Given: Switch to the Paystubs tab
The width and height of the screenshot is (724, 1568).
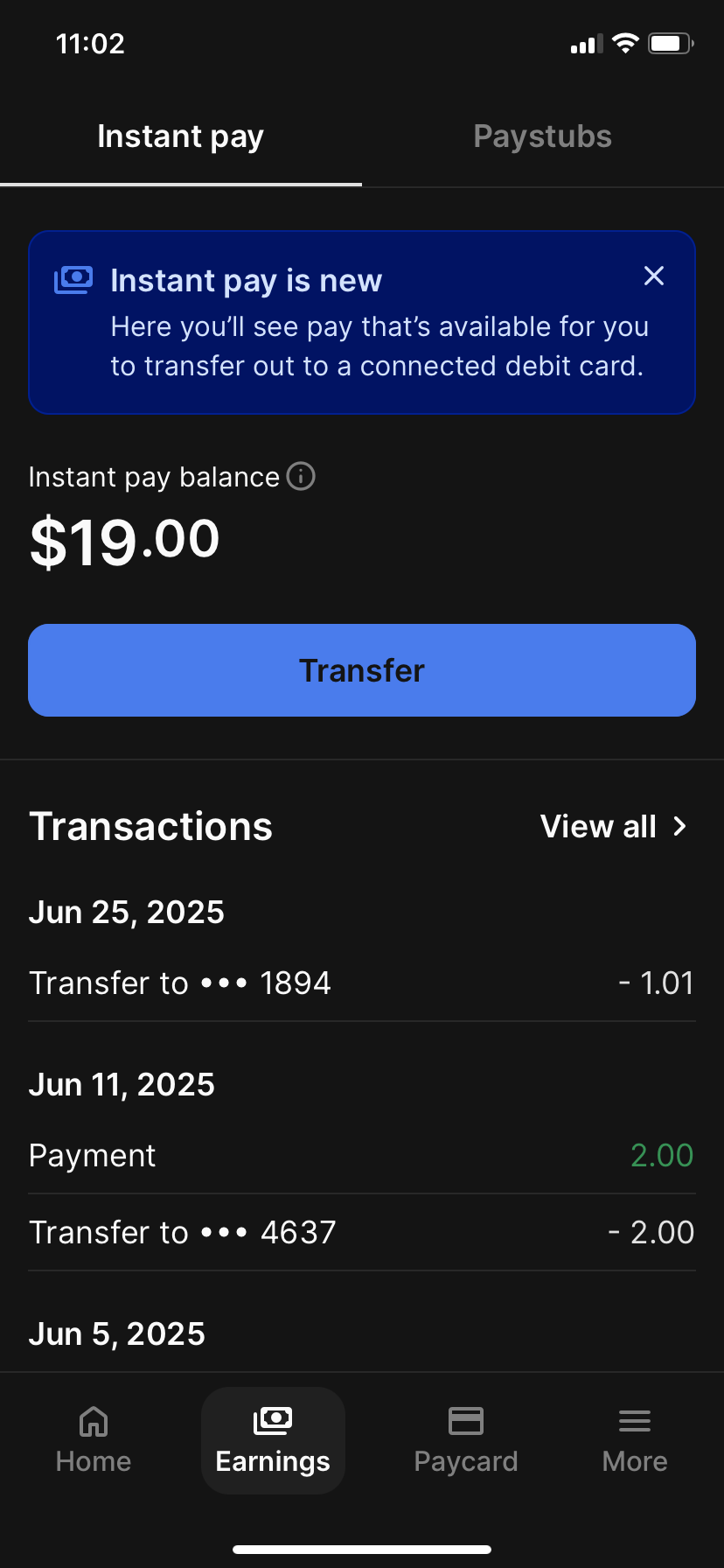Looking at the screenshot, I should point(543,136).
